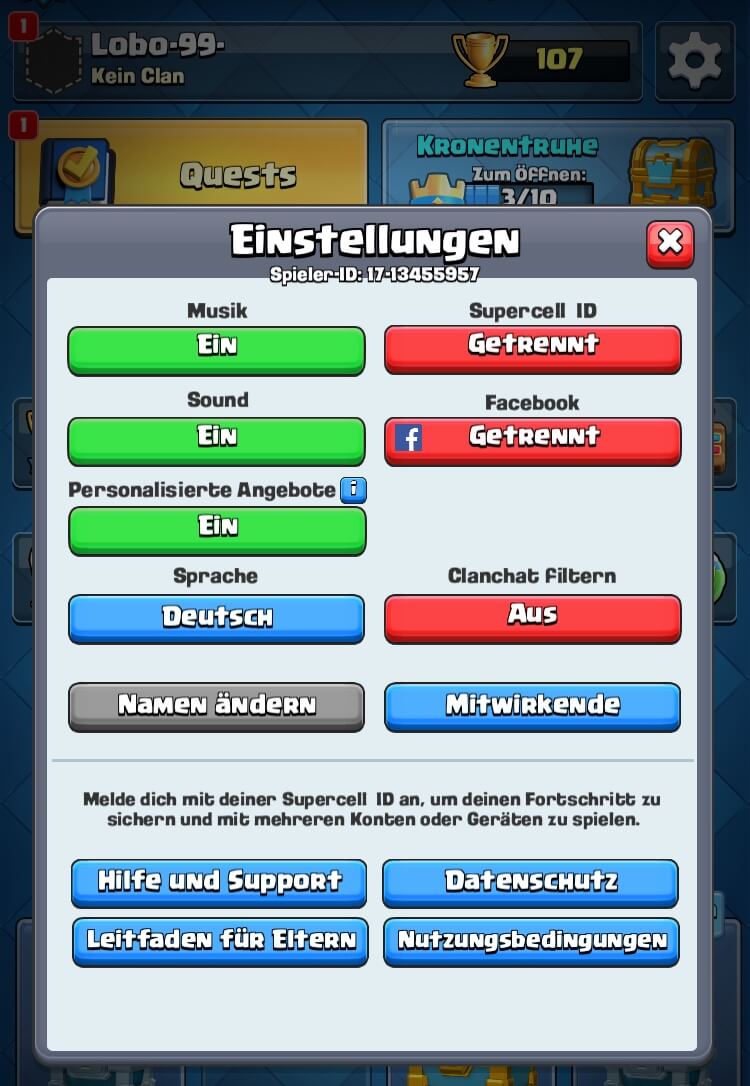Enable the Clanchat filtern option

(533, 618)
